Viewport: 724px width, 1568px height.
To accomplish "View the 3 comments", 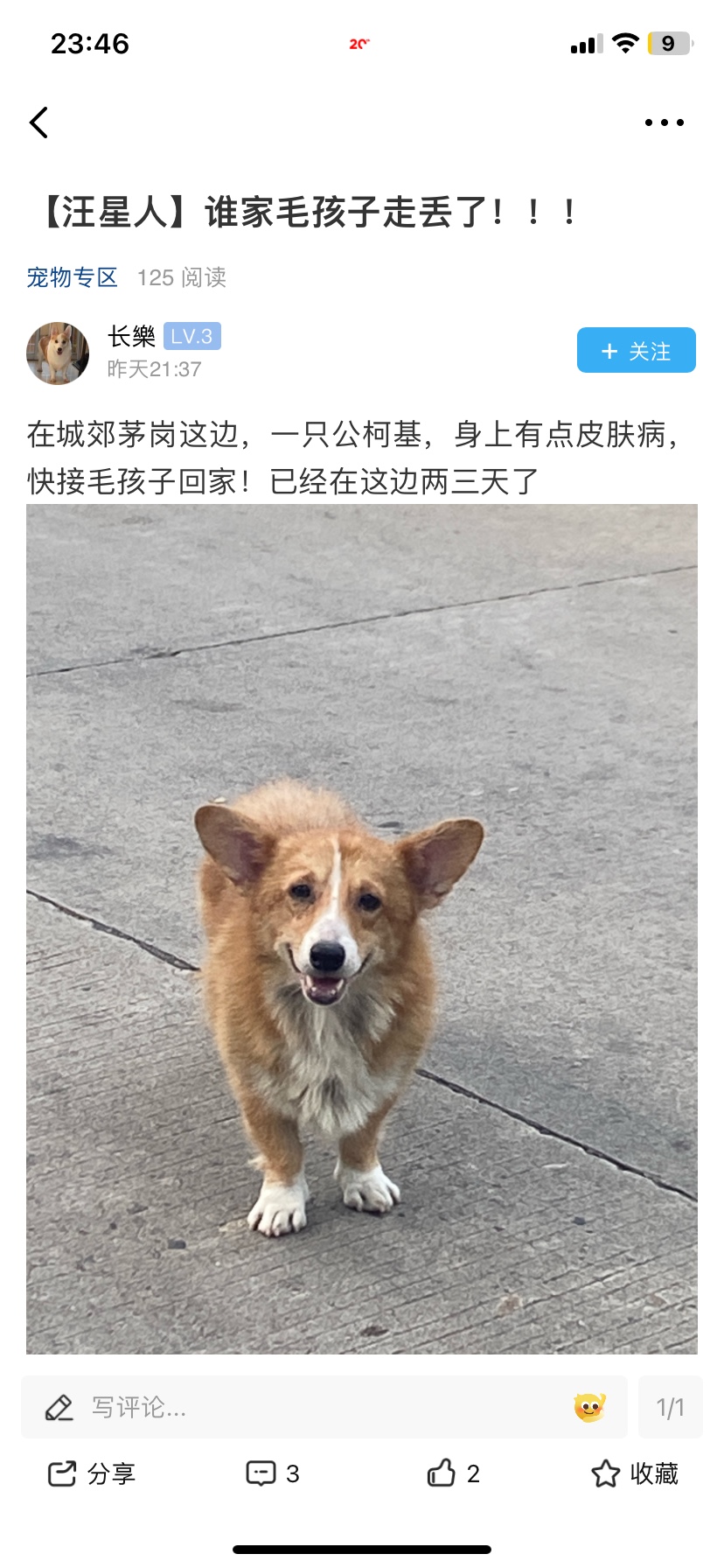I will (x=272, y=1473).
